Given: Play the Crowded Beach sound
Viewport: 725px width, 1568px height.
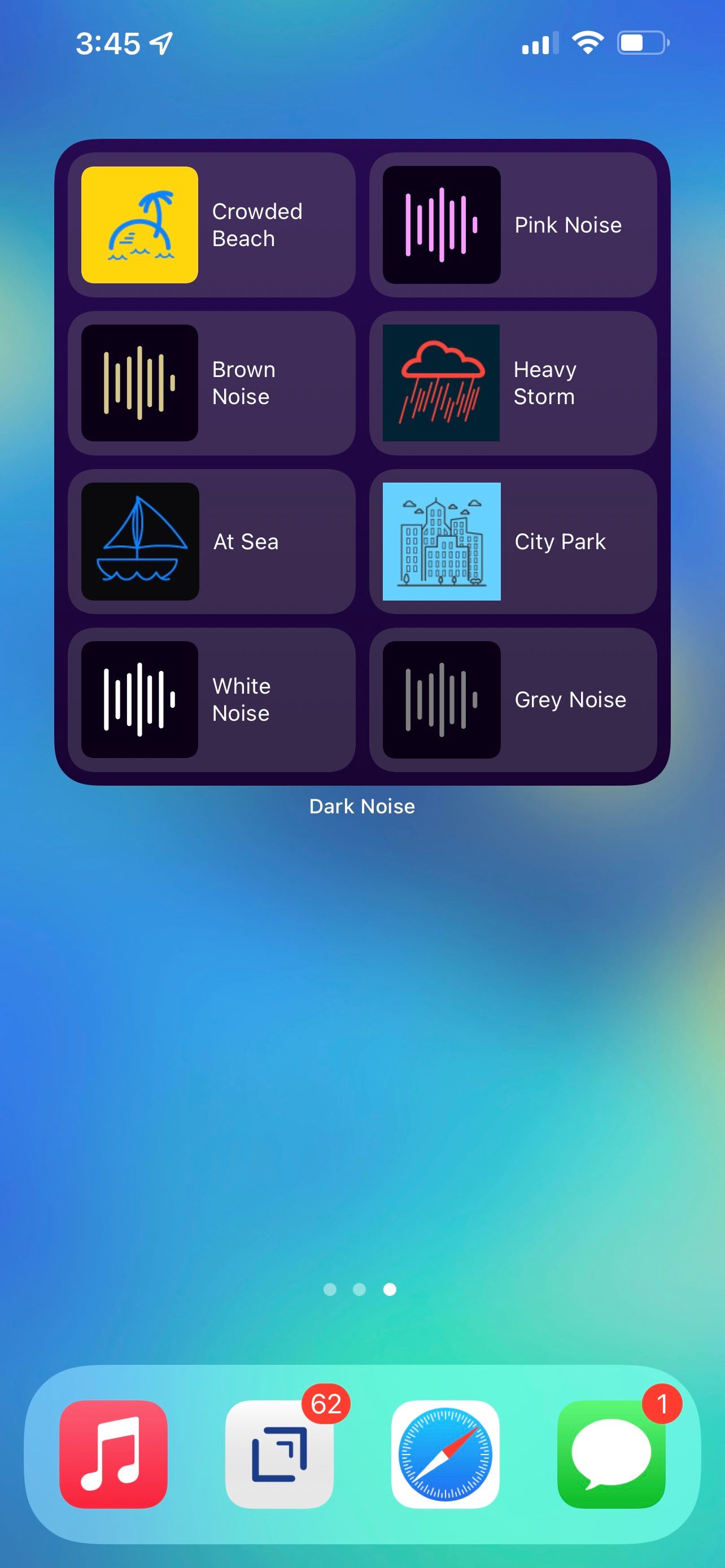Looking at the screenshot, I should click(212, 225).
